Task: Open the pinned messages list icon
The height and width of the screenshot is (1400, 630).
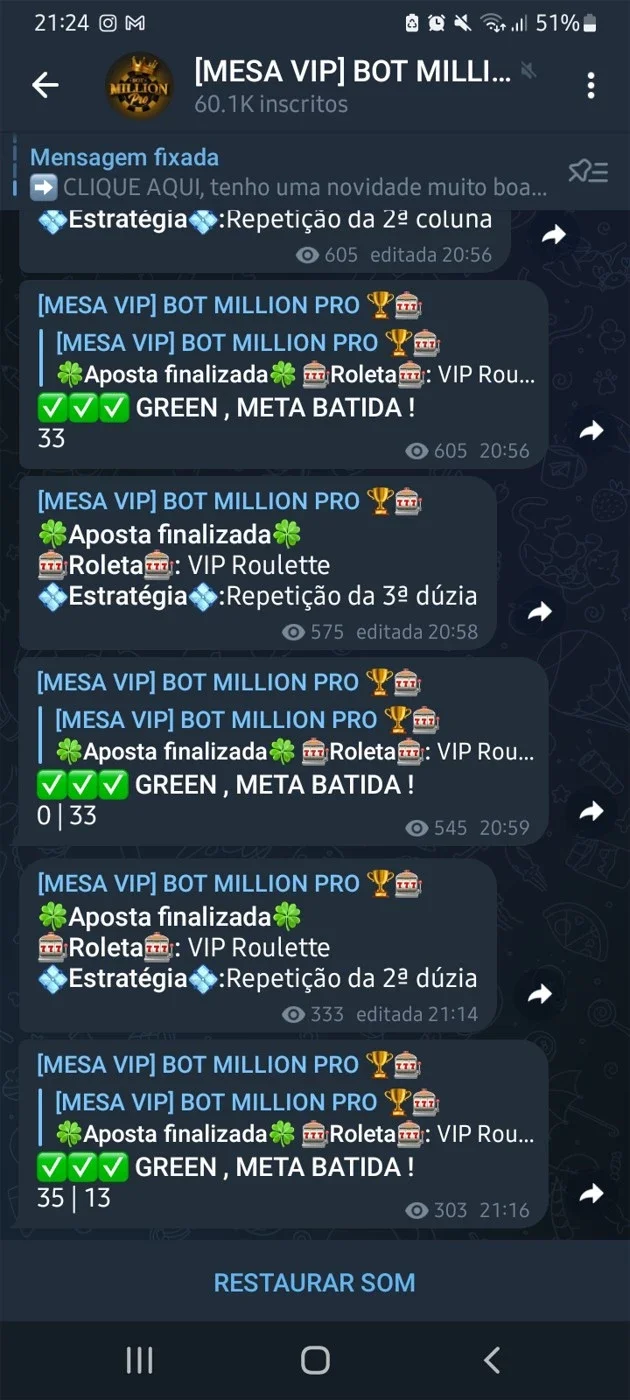Action: coord(588,172)
